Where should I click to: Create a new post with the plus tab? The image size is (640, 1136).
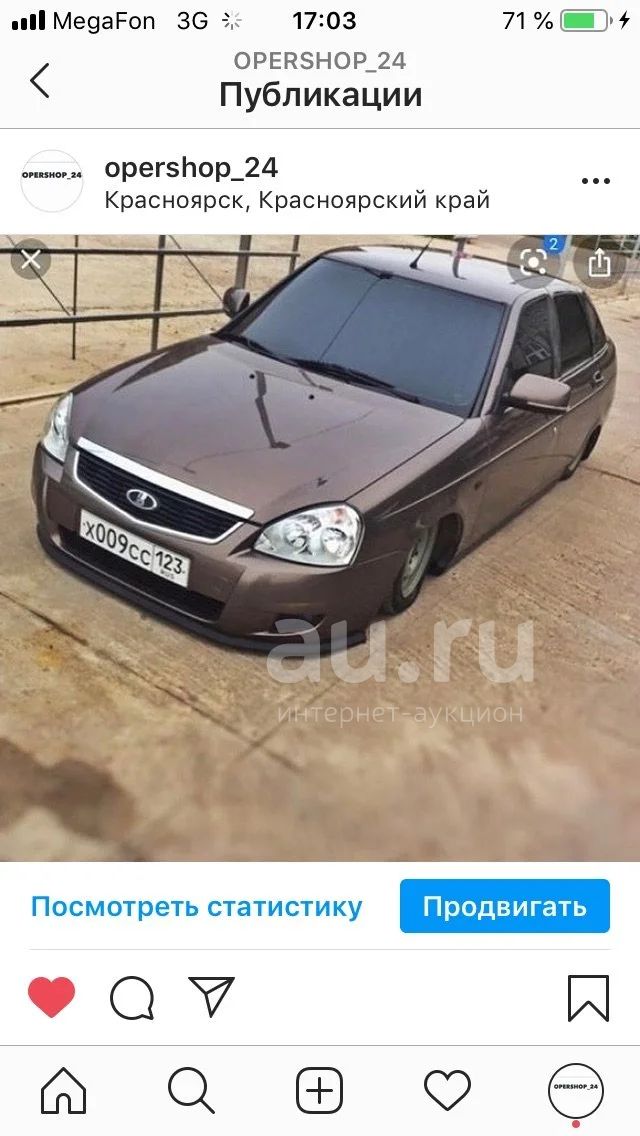click(x=320, y=1090)
